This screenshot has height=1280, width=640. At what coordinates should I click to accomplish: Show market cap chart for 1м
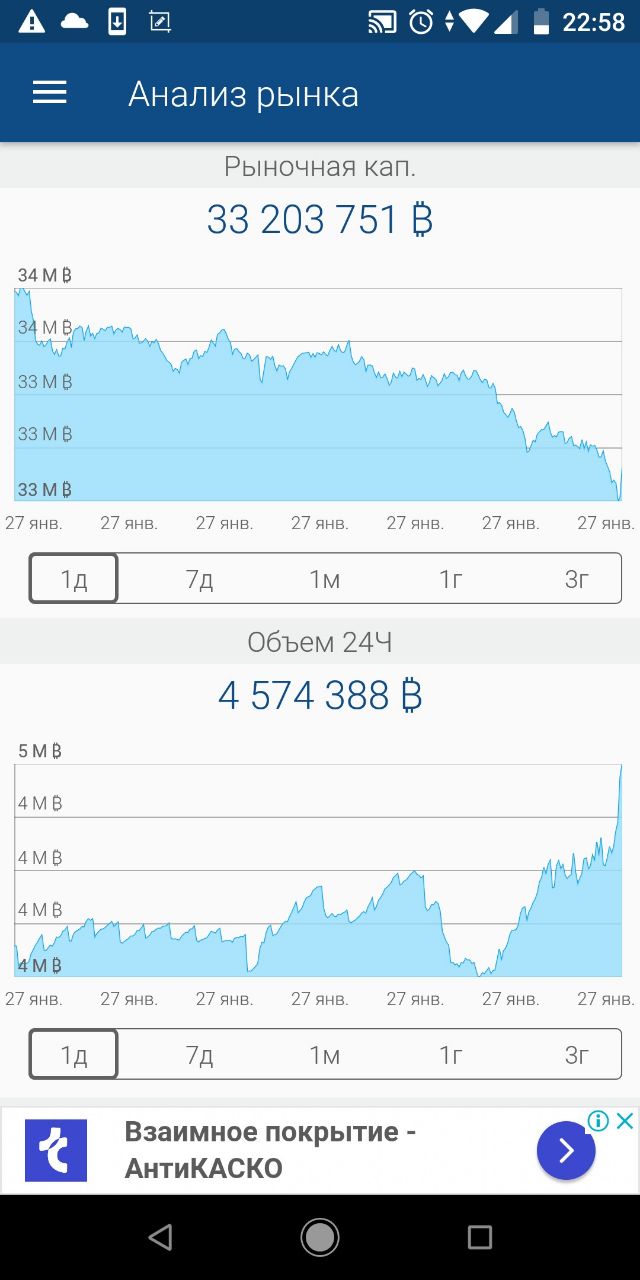pos(325,579)
